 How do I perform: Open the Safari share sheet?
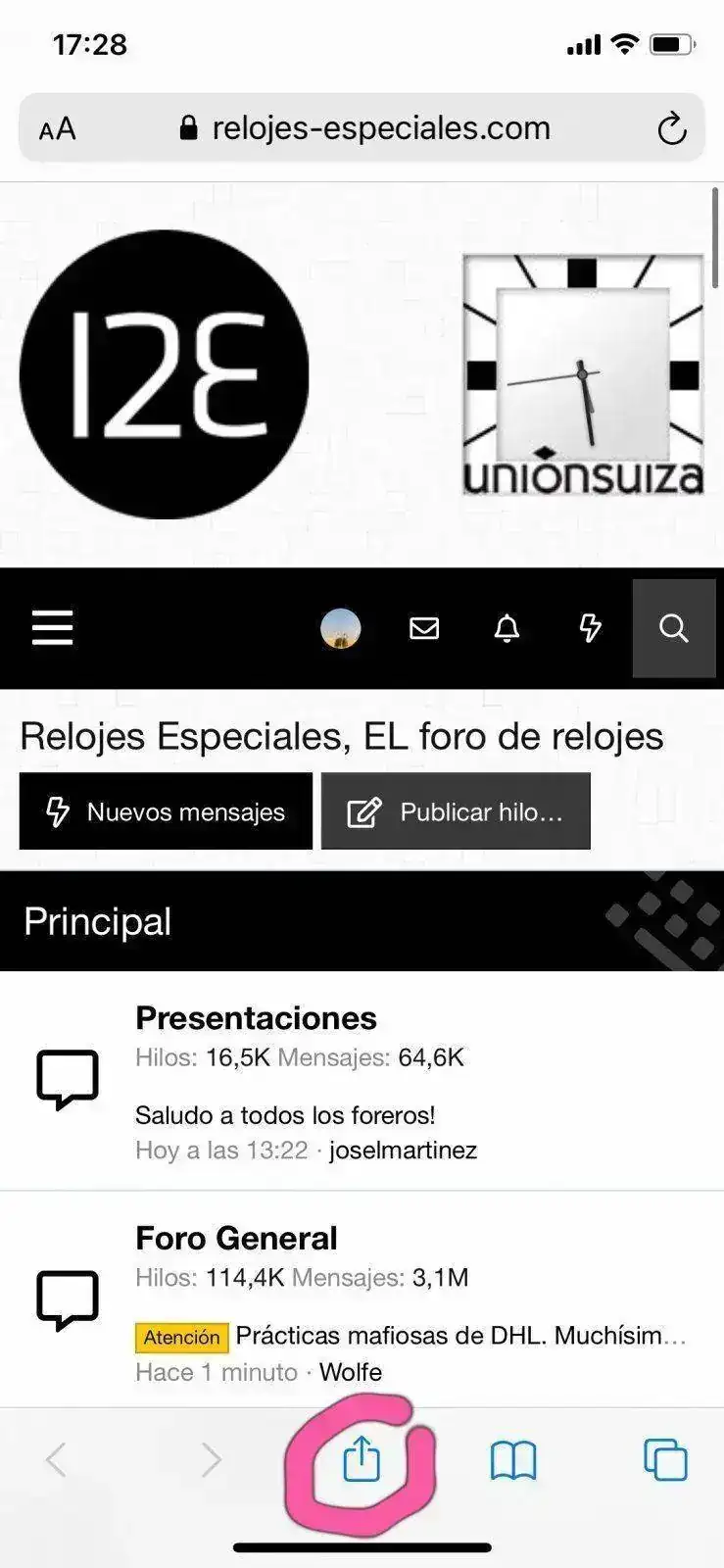pos(362,1459)
